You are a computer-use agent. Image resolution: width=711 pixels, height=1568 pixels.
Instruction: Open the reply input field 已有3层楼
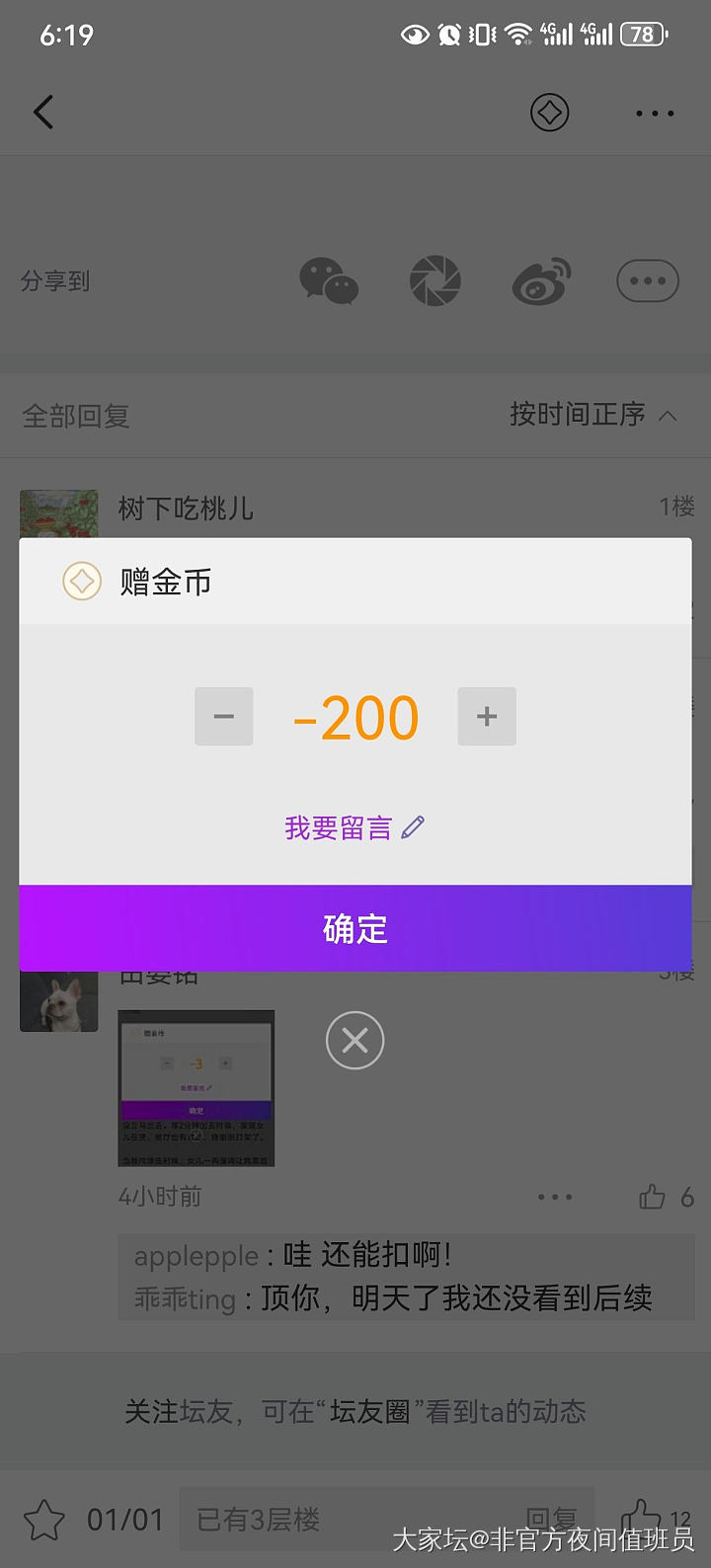coord(385,1521)
